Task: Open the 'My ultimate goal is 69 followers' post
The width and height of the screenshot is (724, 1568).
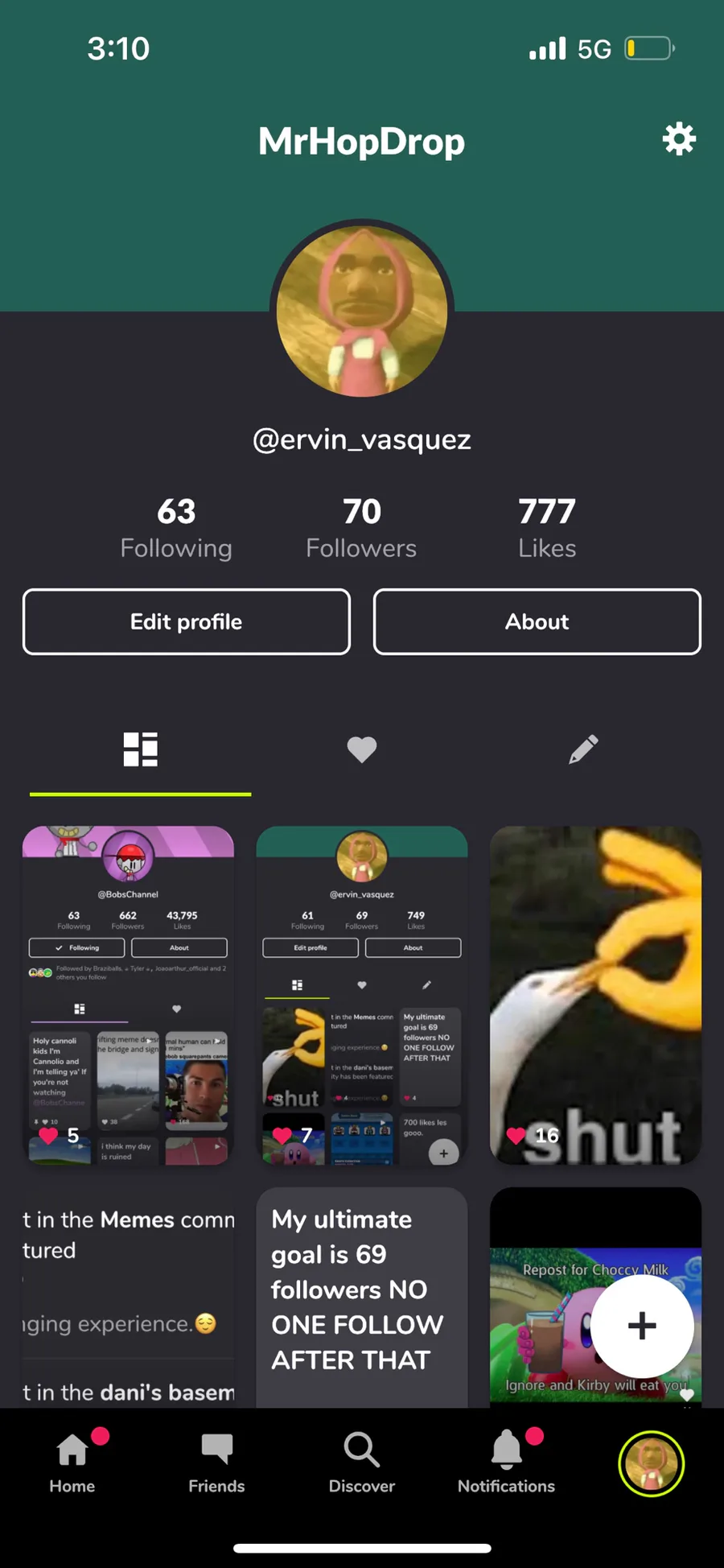Action: (x=361, y=1296)
